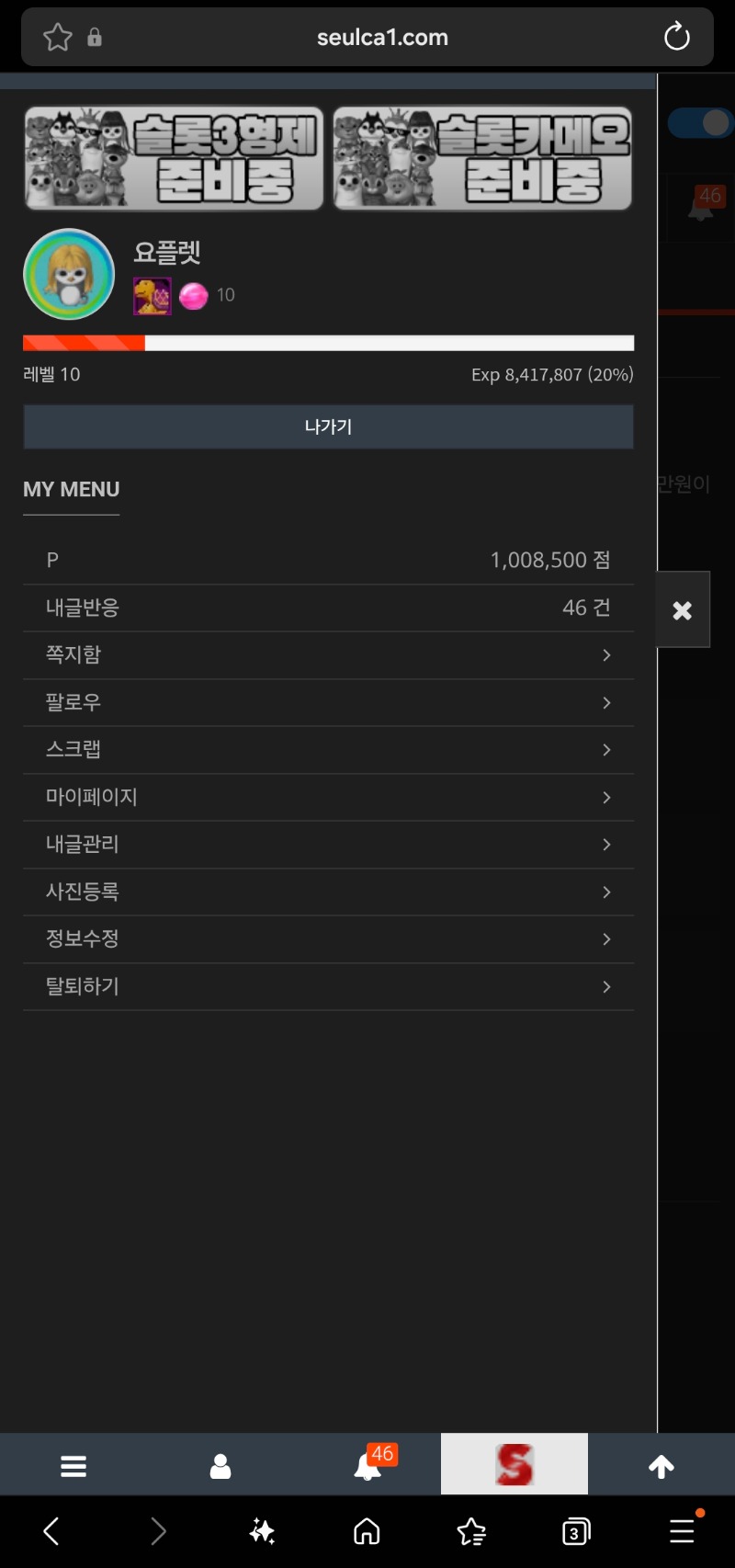
Task: Jump to top with the up arrow
Action: tap(661, 1466)
